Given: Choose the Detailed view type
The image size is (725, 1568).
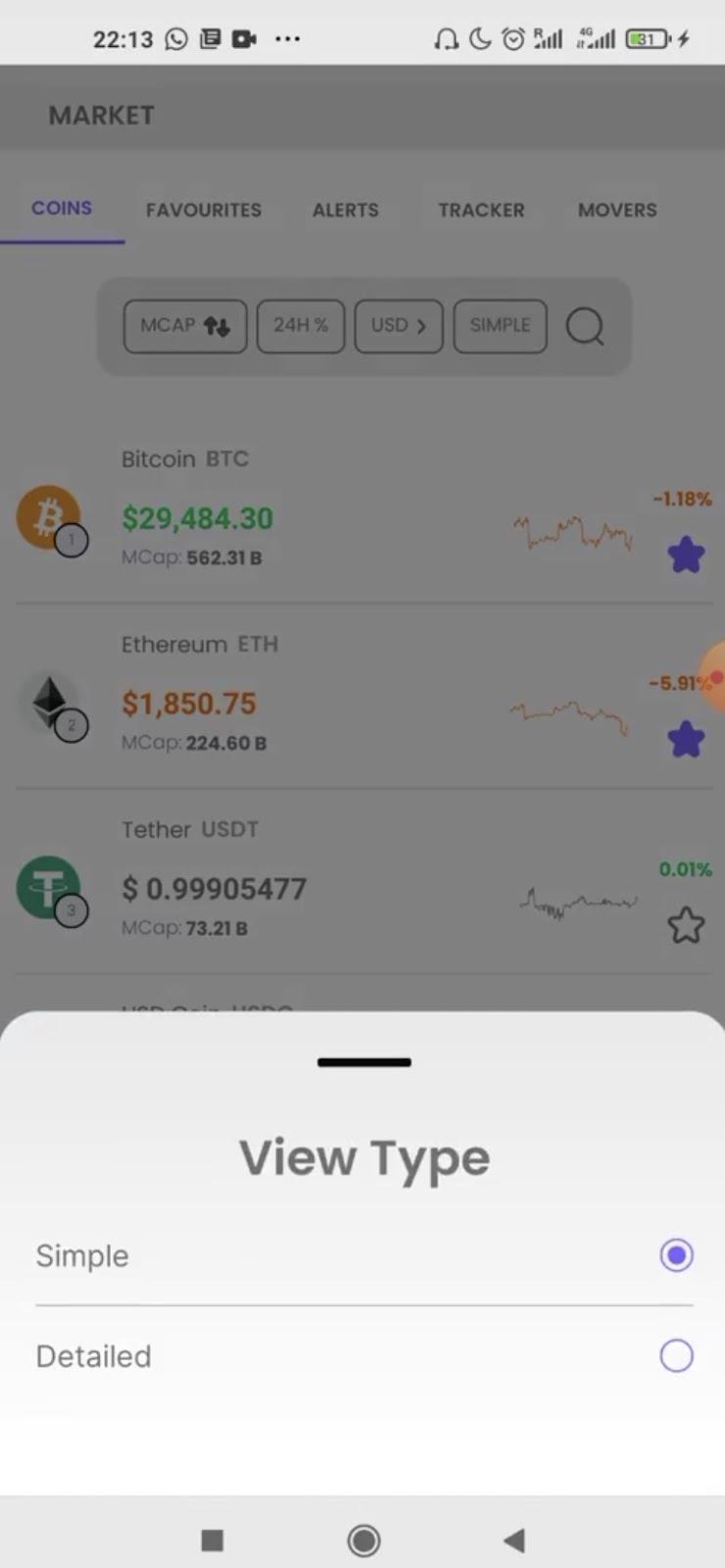Looking at the screenshot, I should [x=676, y=1356].
